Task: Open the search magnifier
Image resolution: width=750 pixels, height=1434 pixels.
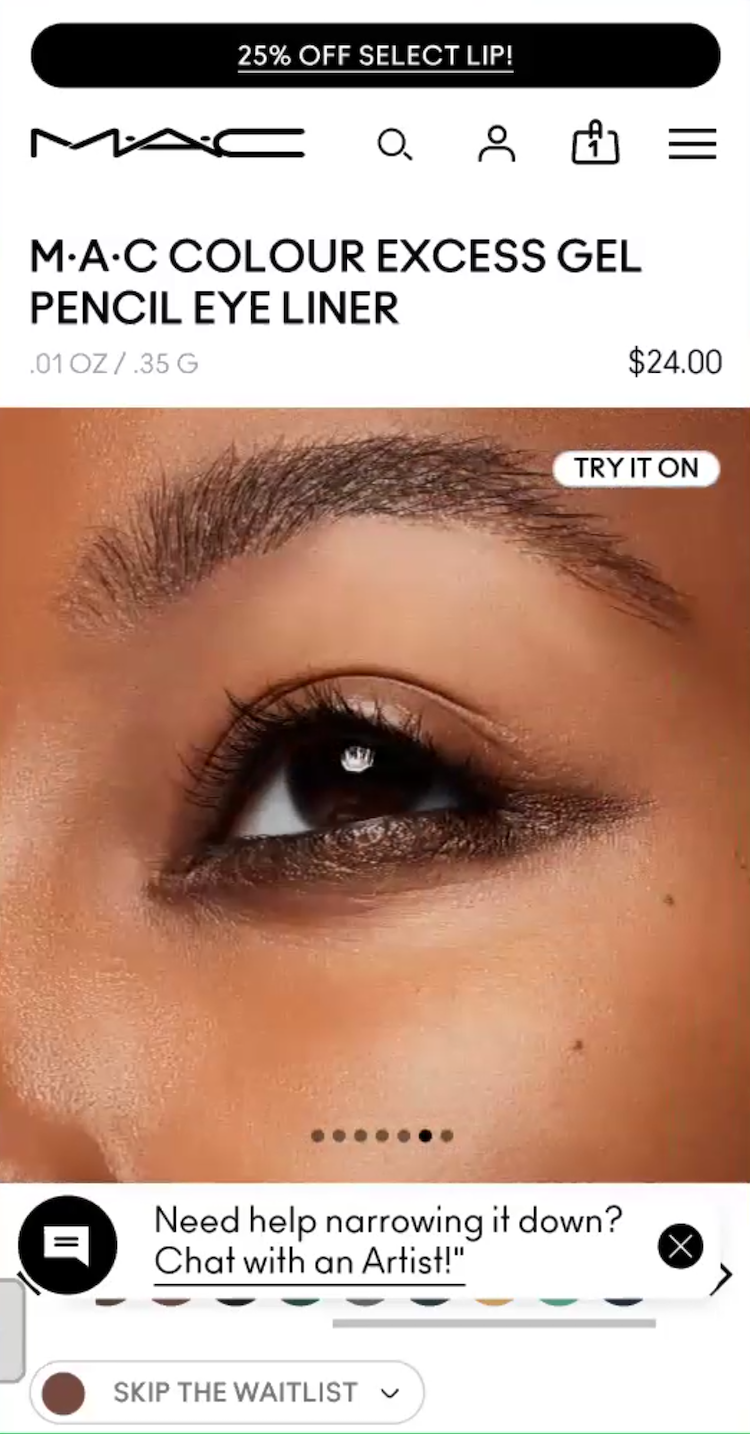Action: point(394,145)
